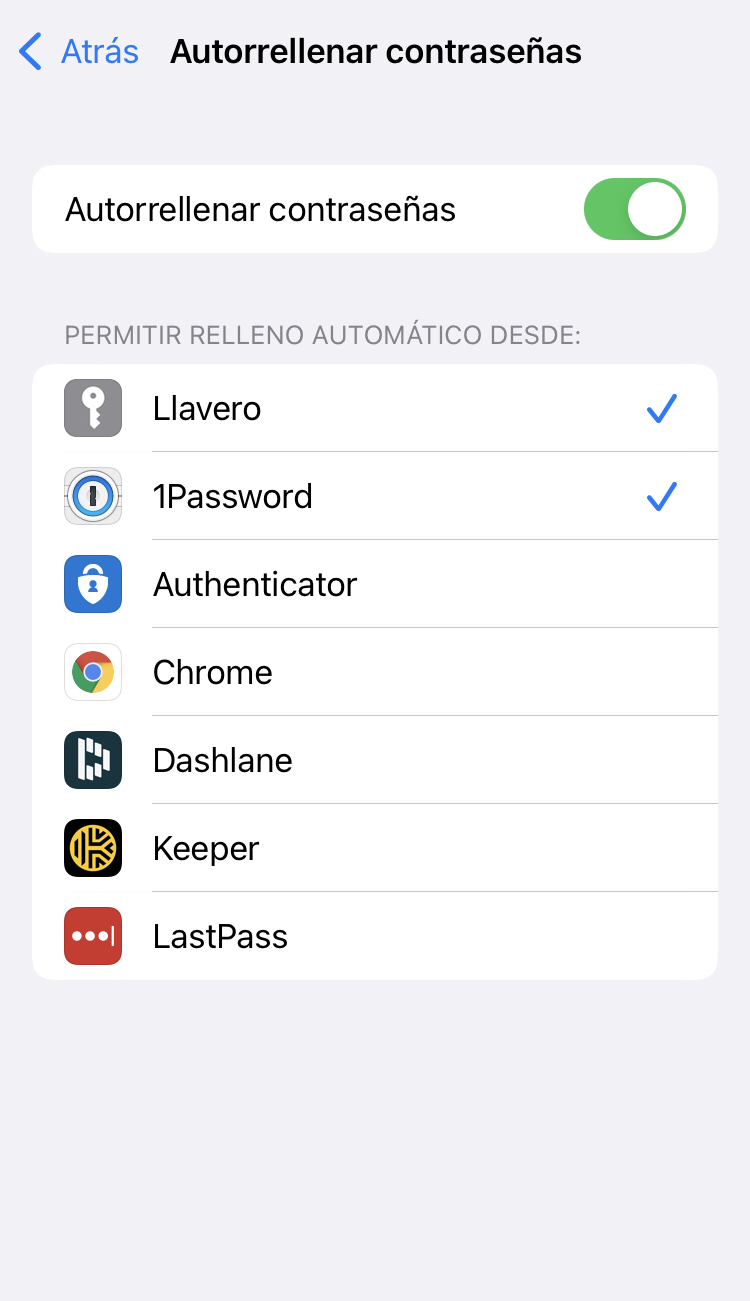Deselect 1Password from autofill sources

(374, 496)
